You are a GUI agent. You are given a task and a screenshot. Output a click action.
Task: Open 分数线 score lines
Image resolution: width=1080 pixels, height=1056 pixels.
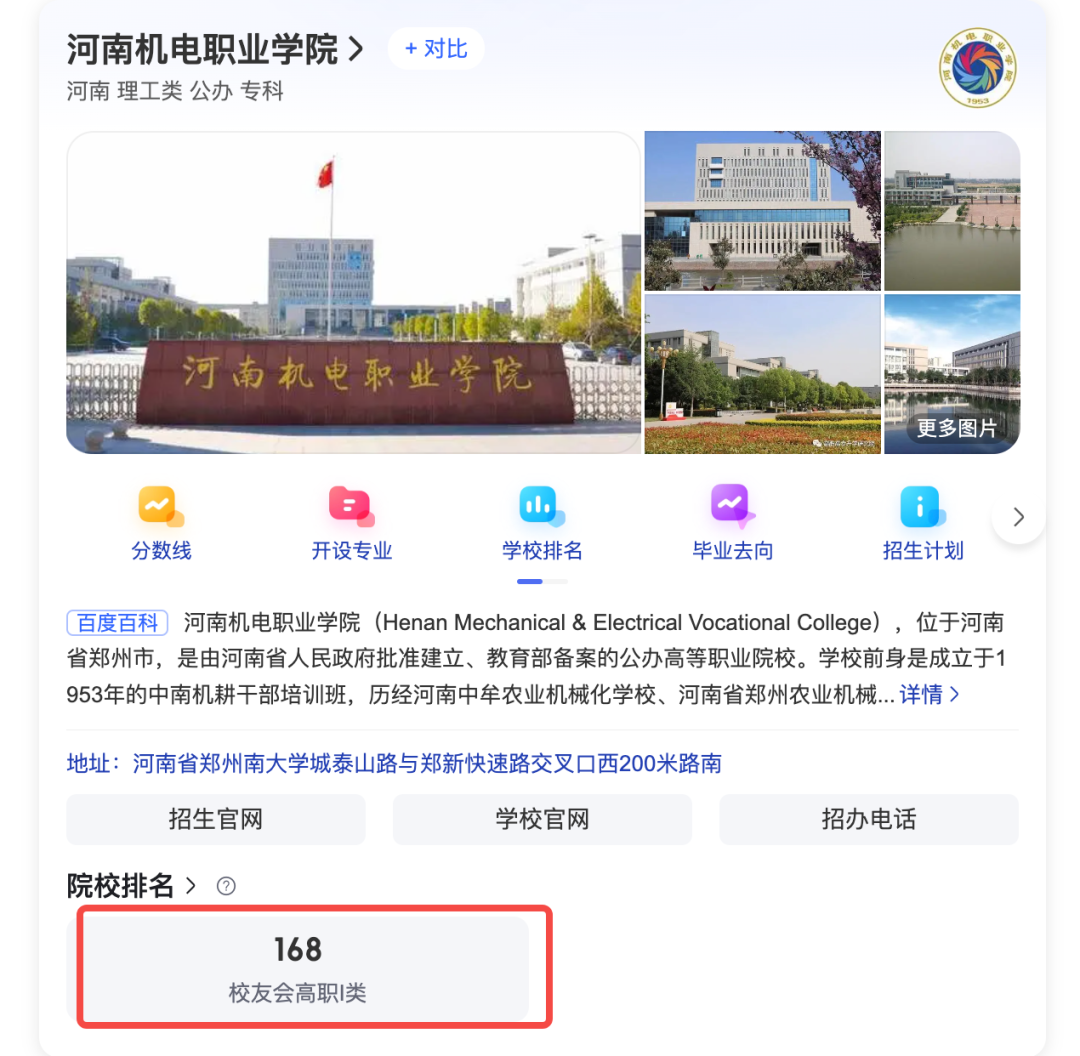(161, 522)
